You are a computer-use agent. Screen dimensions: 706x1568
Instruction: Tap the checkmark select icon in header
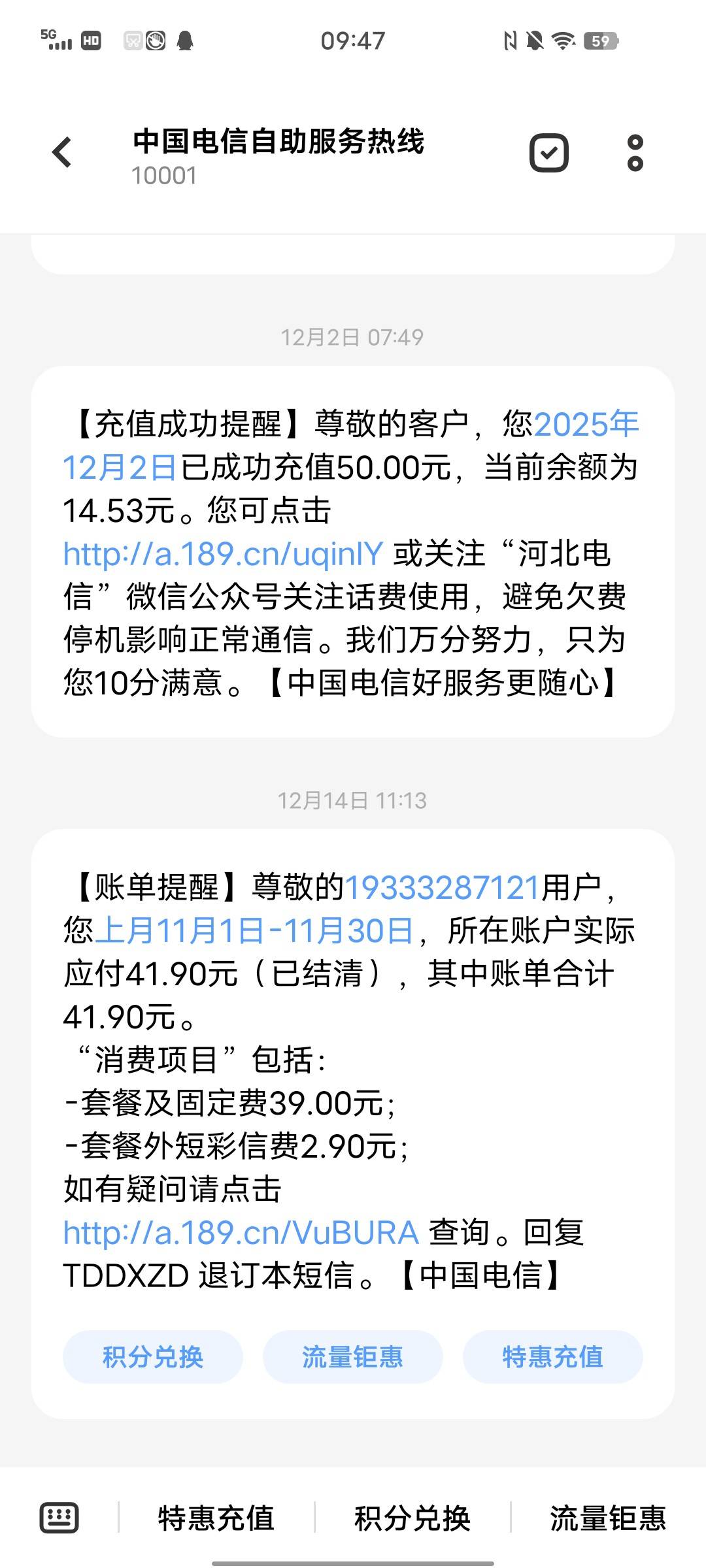point(548,153)
